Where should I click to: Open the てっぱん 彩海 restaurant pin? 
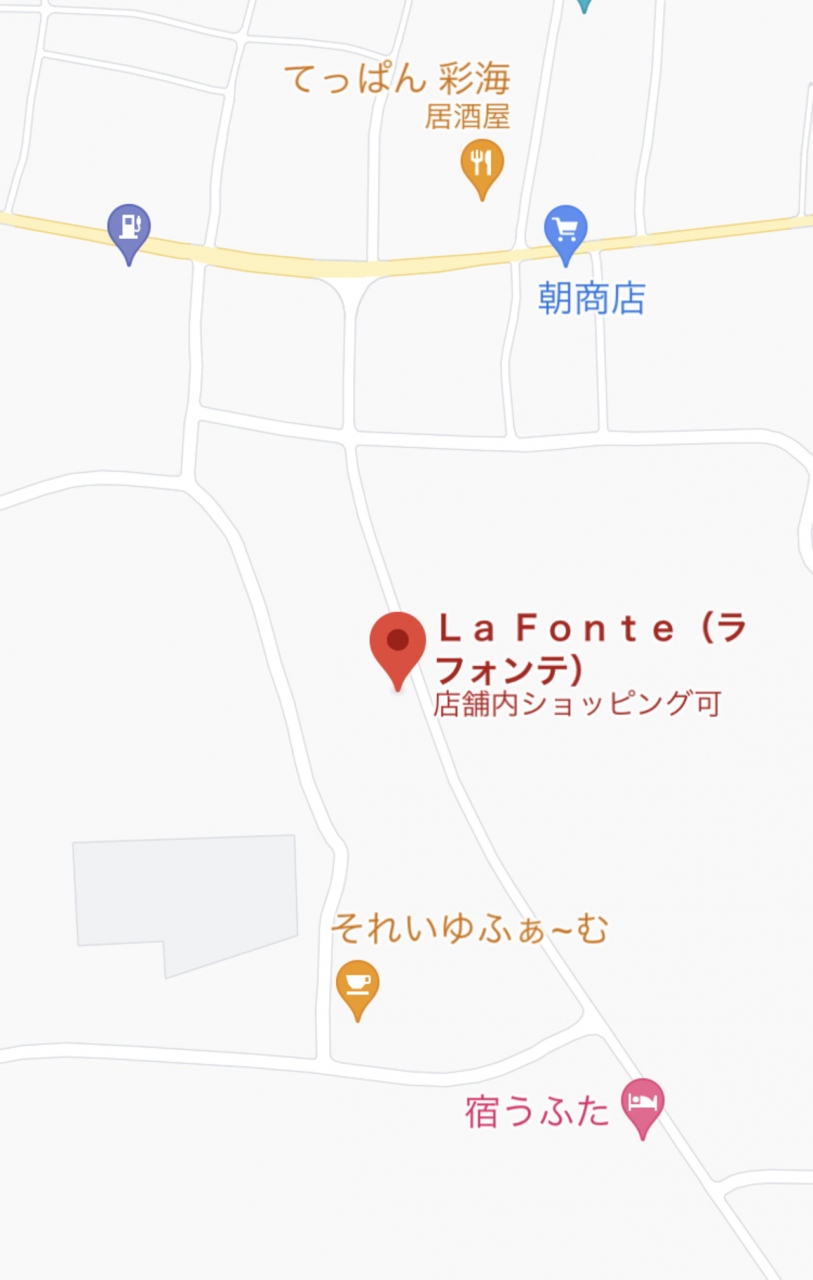482,163
